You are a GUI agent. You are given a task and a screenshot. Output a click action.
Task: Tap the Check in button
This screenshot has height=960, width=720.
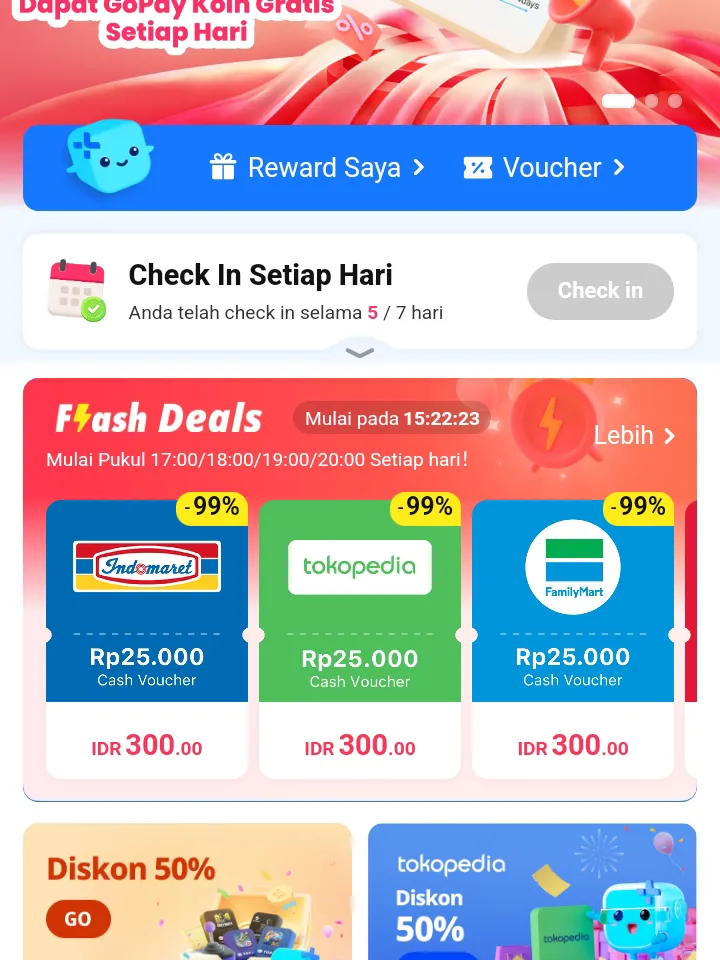click(600, 291)
